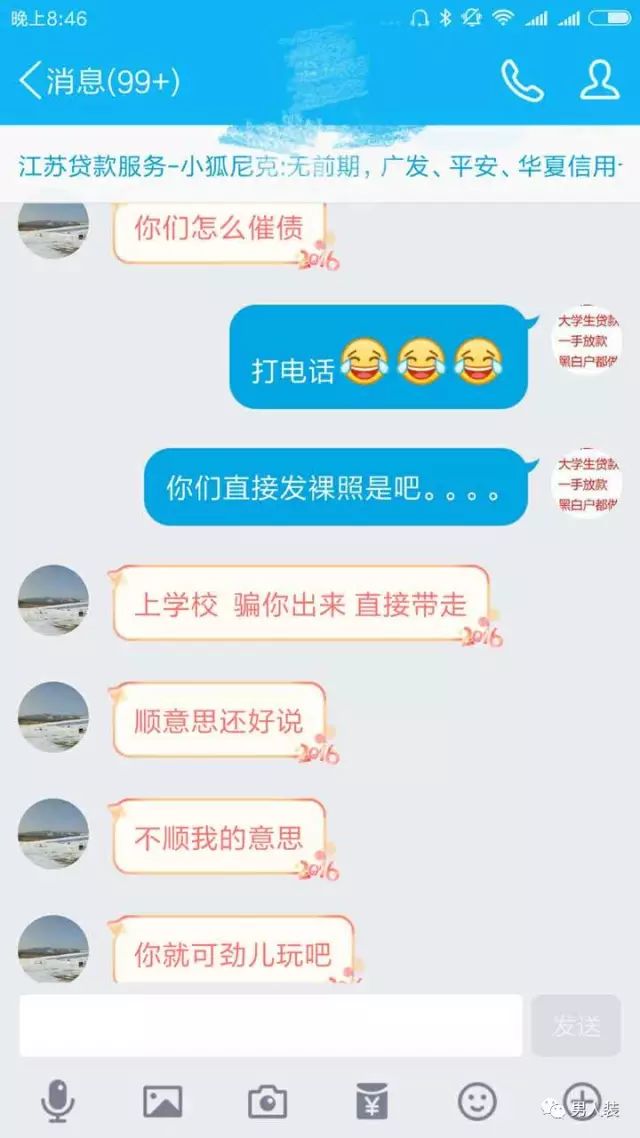Start a voice call with this contact
The image size is (640, 1138).
[522, 81]
